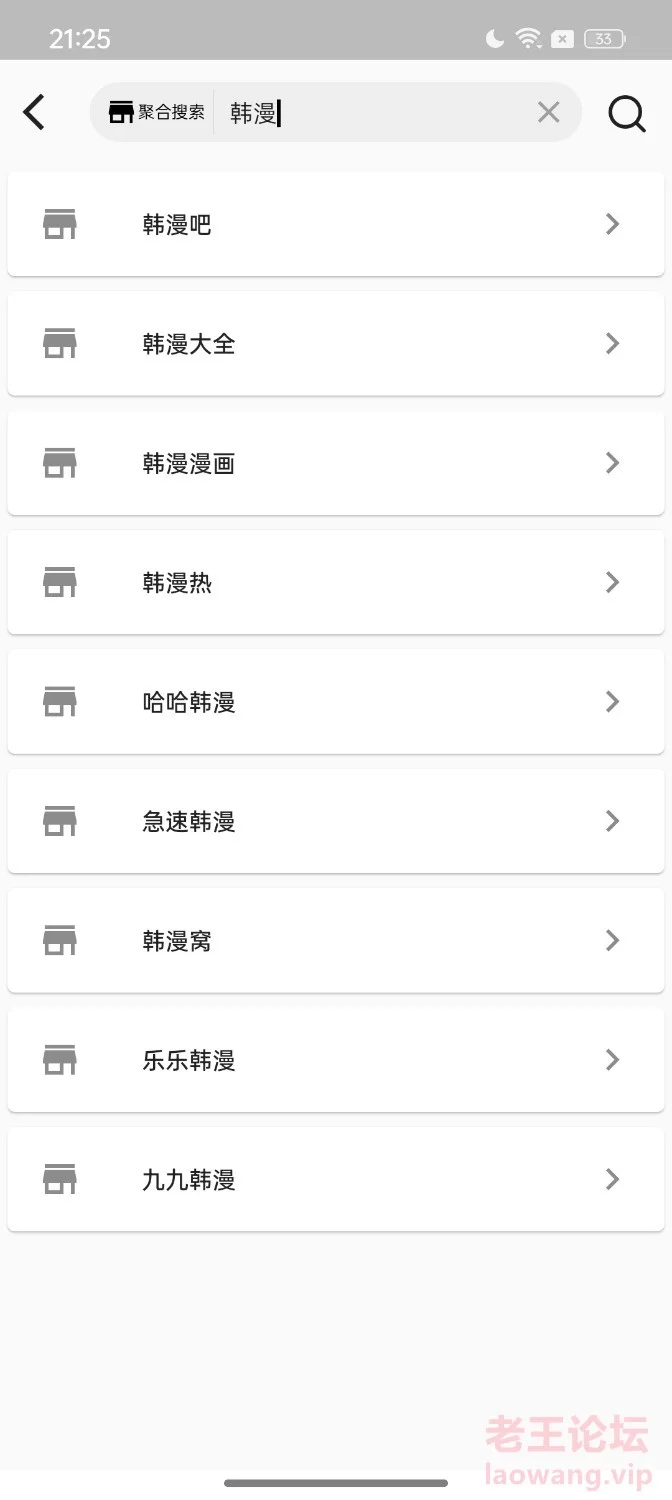Select 韩漫窝 from the results
This screenshot has width=672, height=1500.
tap(336, 941)
